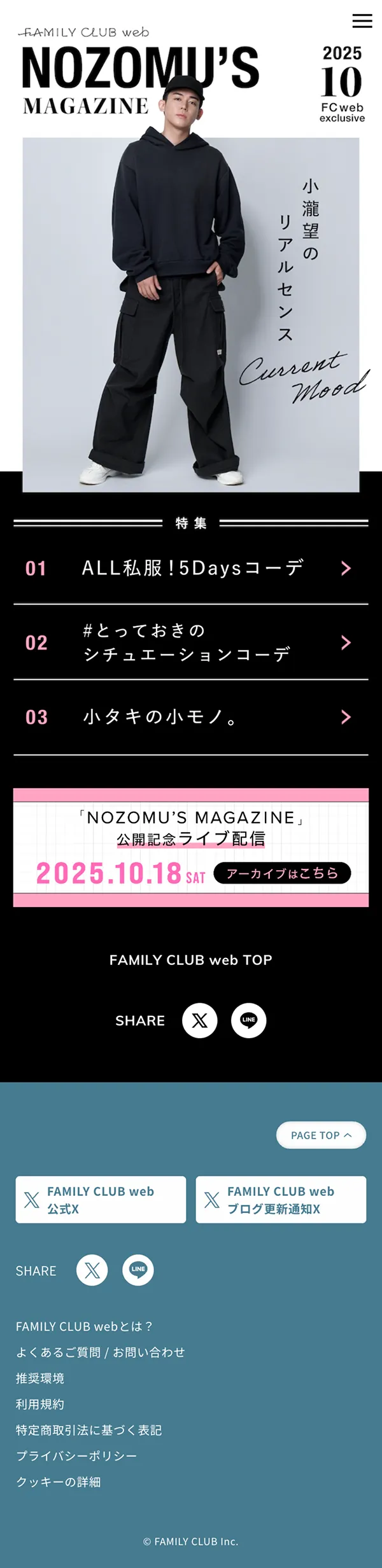Image resolution: width=382 pixels, height=1568 pixels.
Task: Open FAMILY CLUB web 公式X
Action: 101,1200
